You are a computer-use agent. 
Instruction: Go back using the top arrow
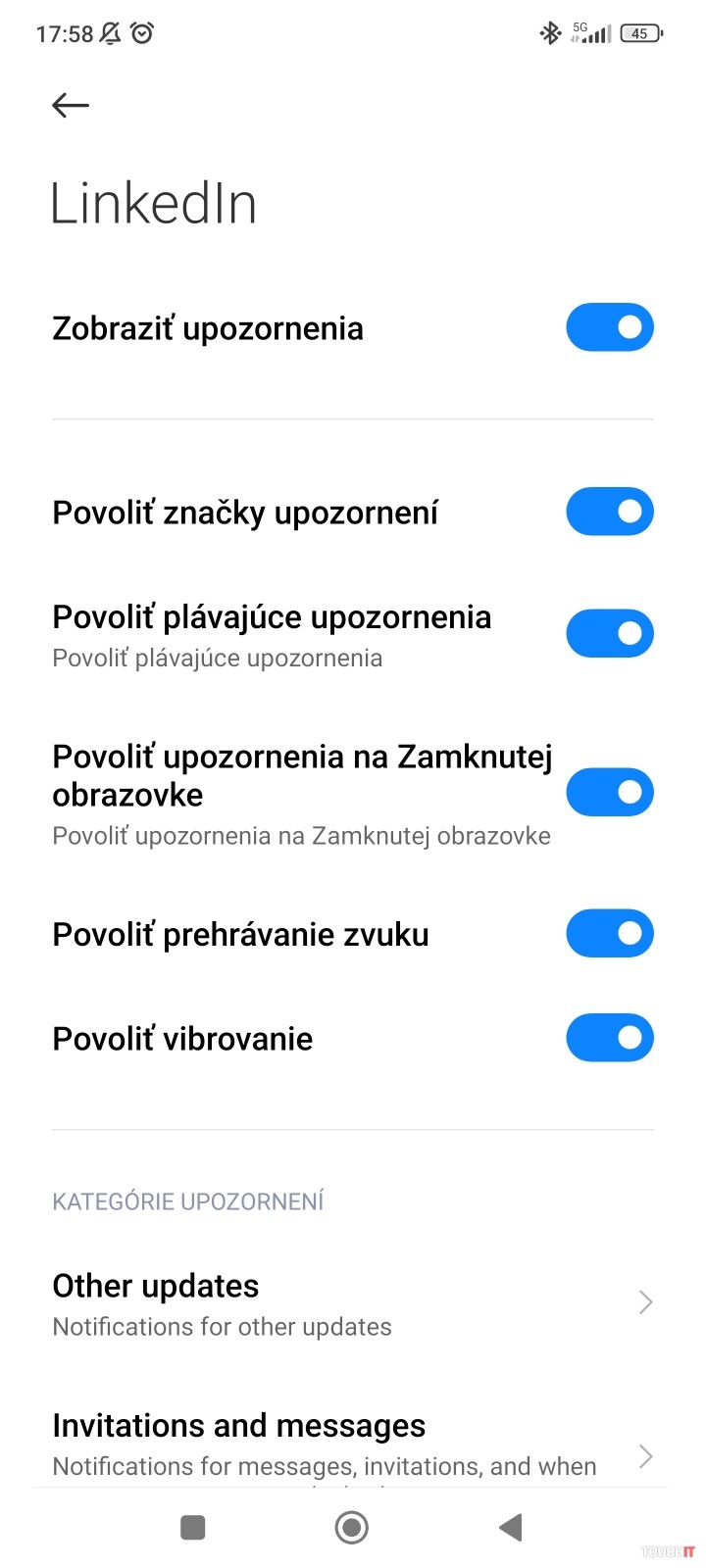coord(71,105)
